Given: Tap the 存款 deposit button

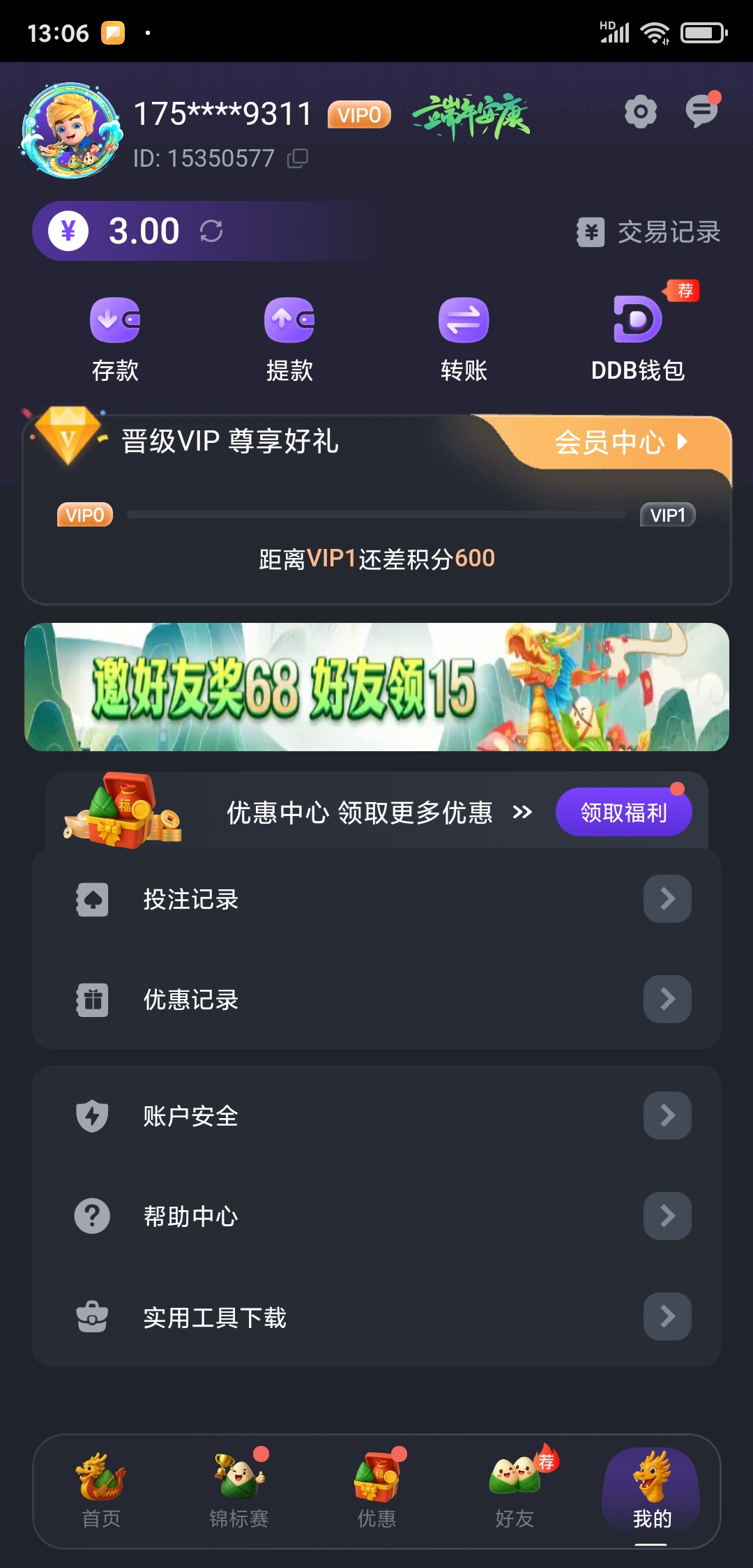Looking at the screenshot, I should coord(115,339).
